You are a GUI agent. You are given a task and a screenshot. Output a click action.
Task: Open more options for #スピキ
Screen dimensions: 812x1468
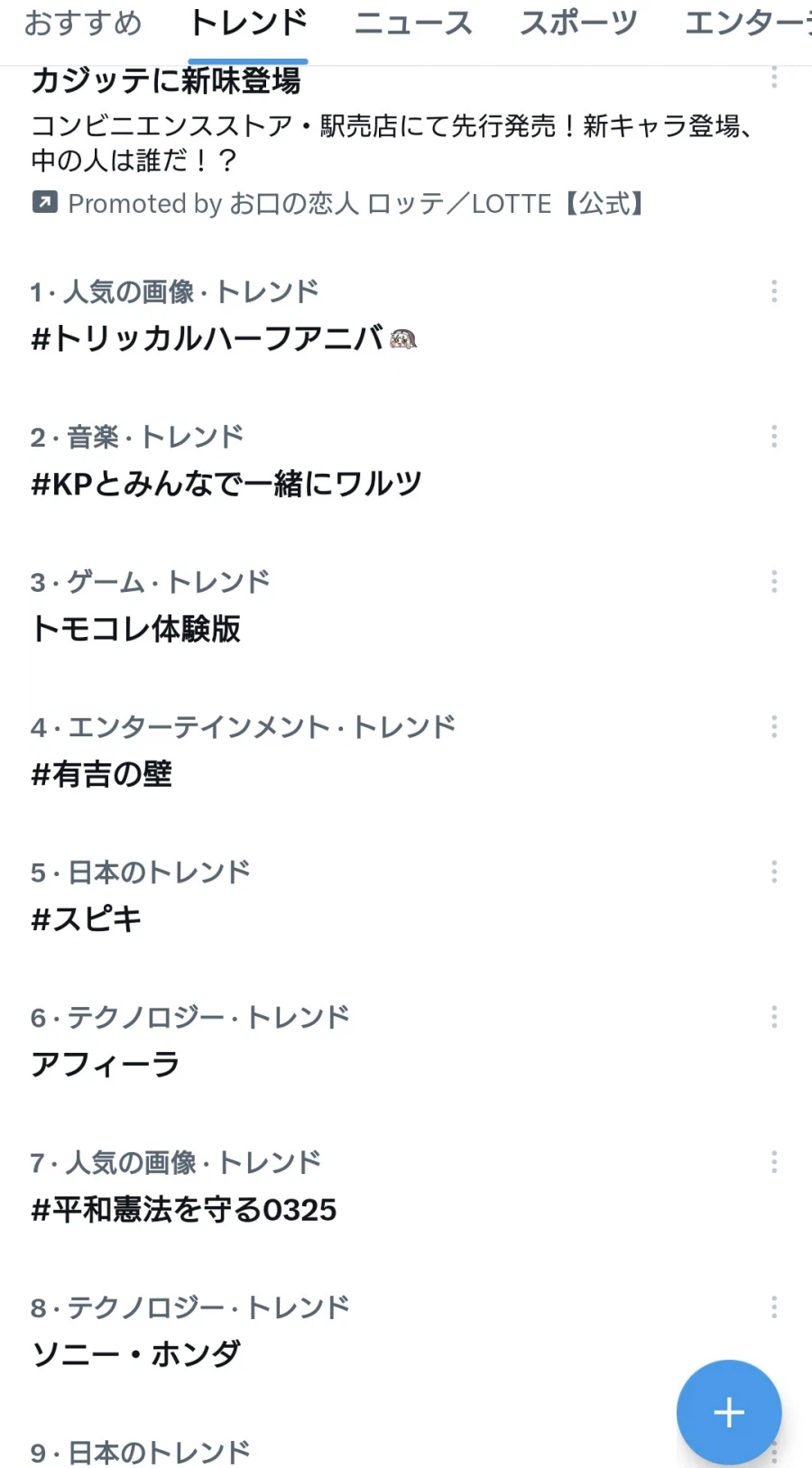(x=774, y=872)
